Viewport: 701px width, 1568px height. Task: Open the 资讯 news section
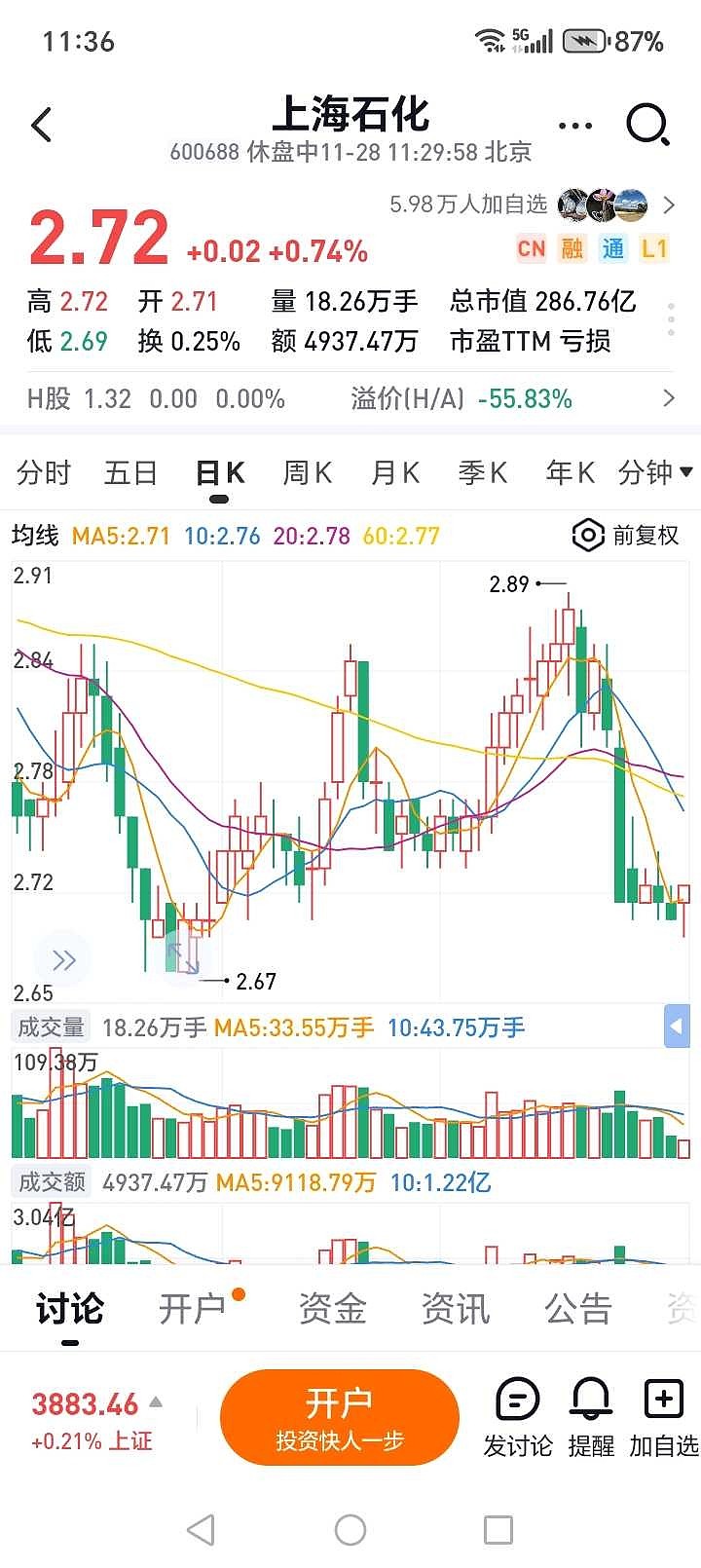pos(456,1309)
